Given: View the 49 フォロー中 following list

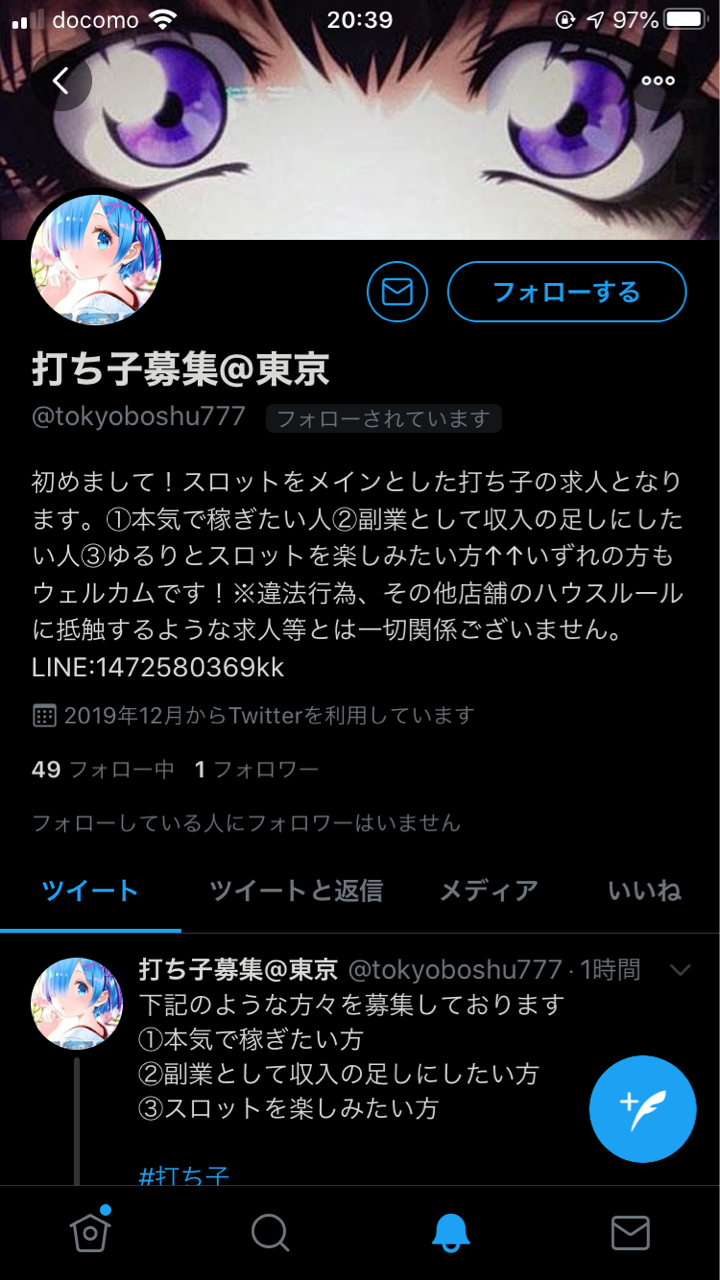Looking at the screenshot, I should (x=103, y=769).
